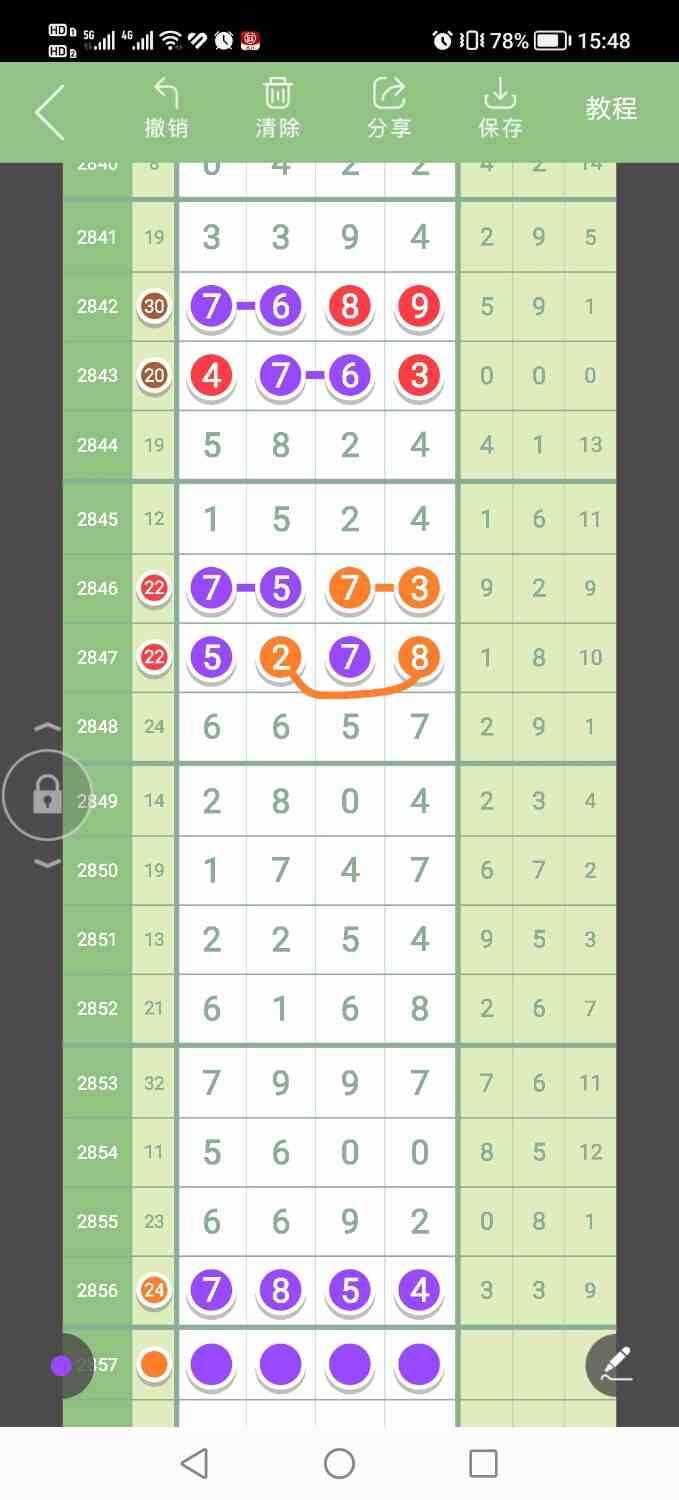679x1500 pixels.
Task: Tap the down chevron below the lock
Action: (x=47, y=863)
